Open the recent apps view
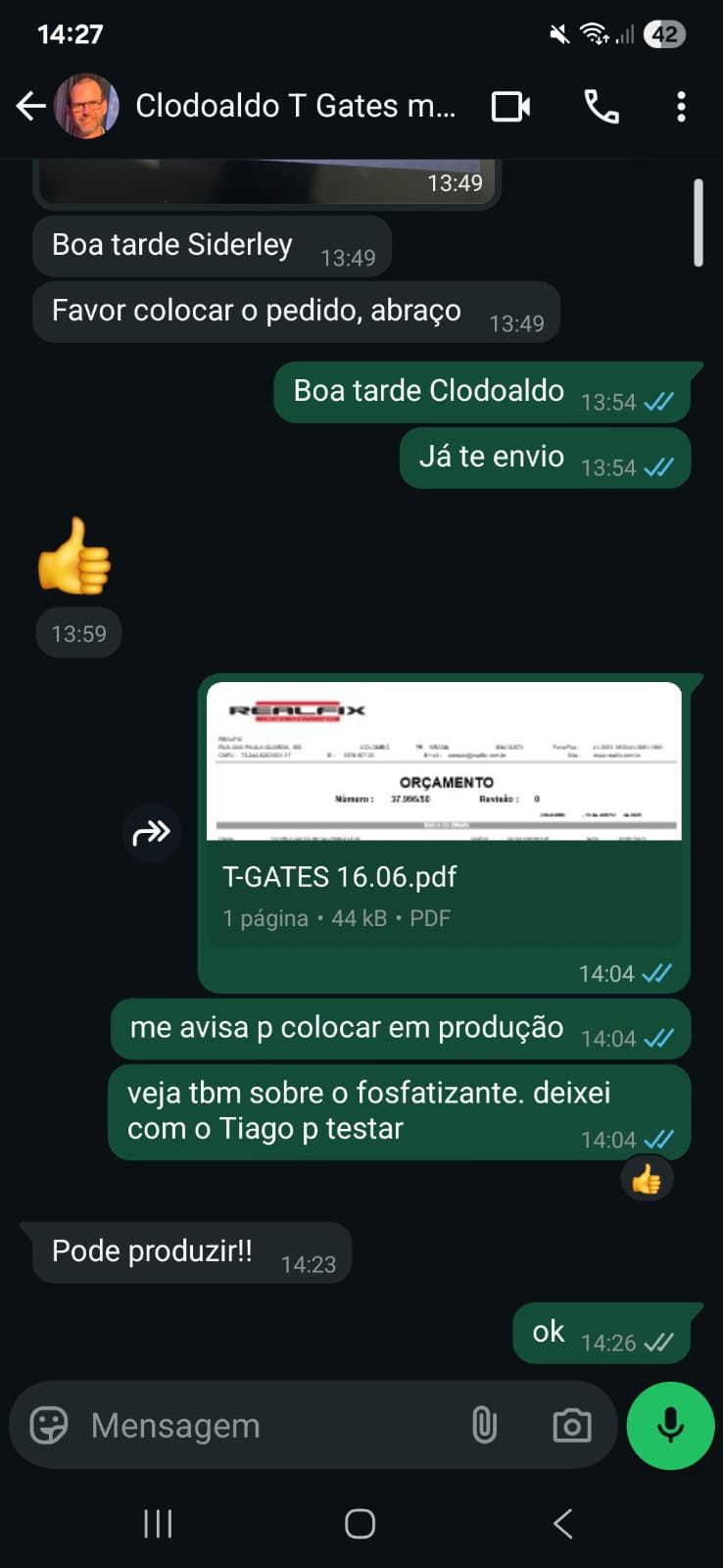 tap(158, 1524)
